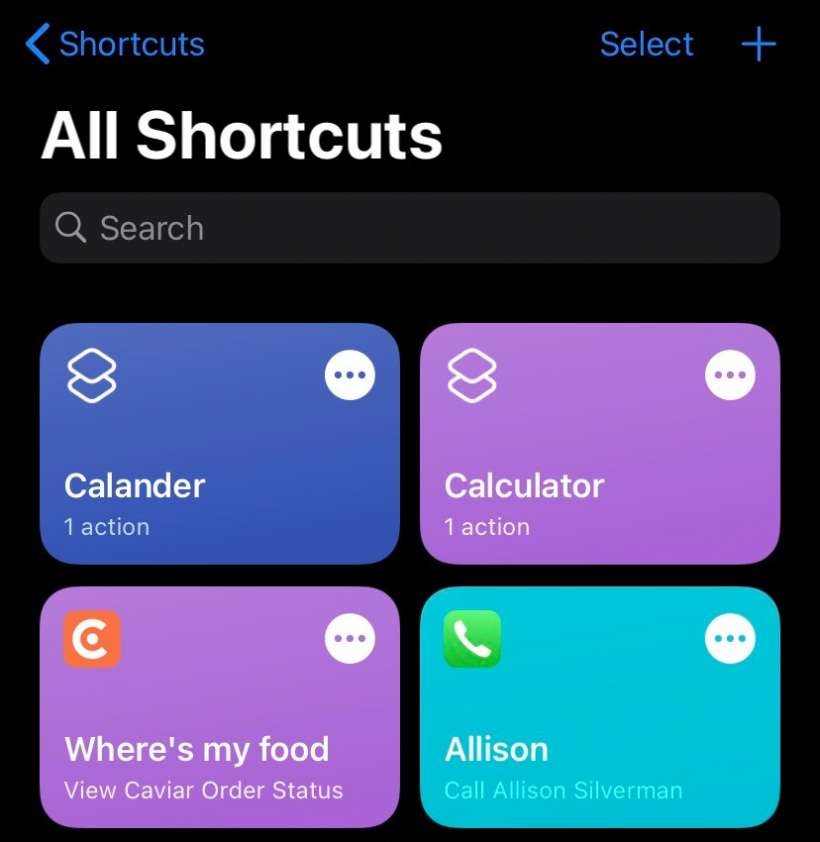Open details of Where's my food shortcut
This screenshot has width=820, height=842.
(x=350, y=639)
